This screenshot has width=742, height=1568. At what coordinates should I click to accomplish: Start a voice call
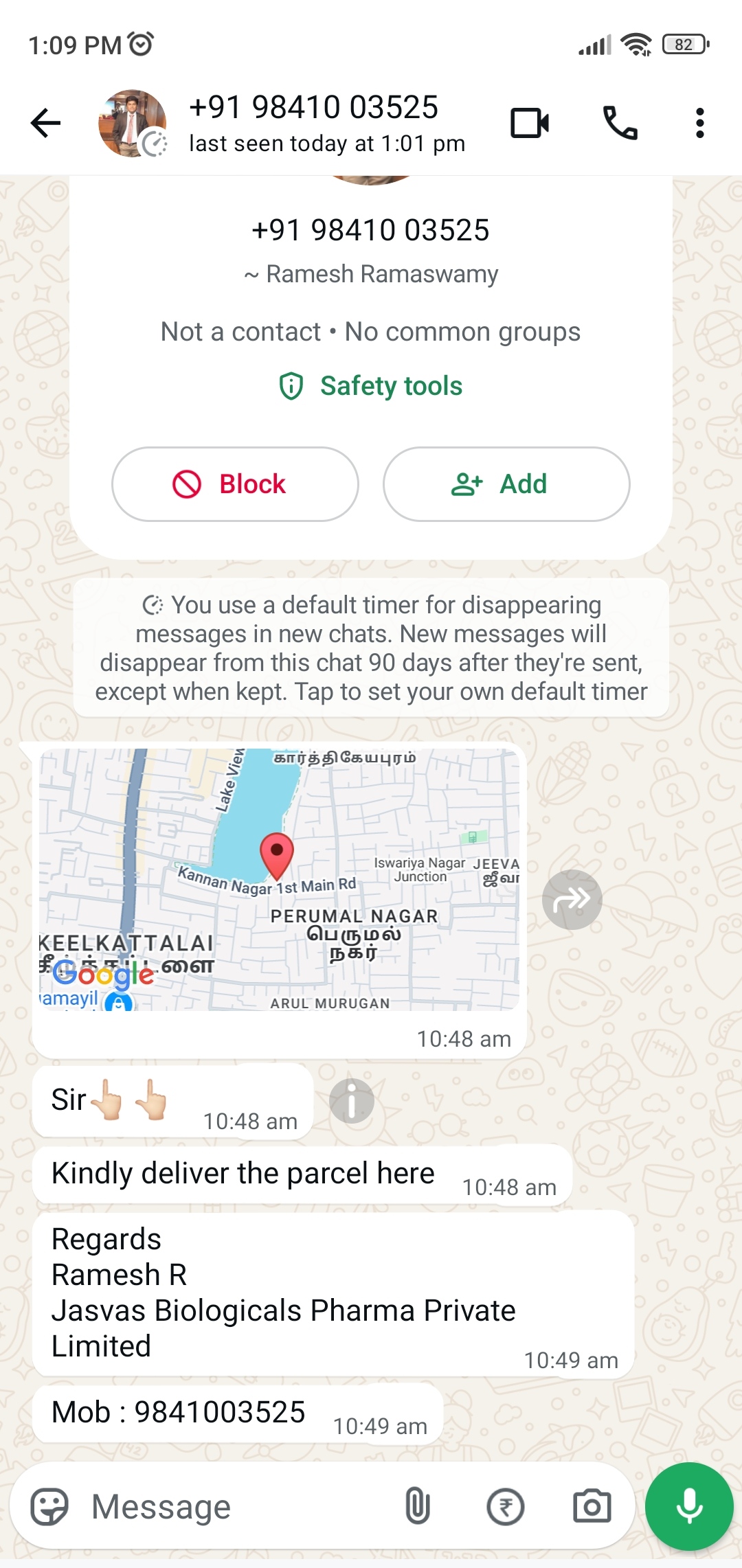[x=620, y=124]
